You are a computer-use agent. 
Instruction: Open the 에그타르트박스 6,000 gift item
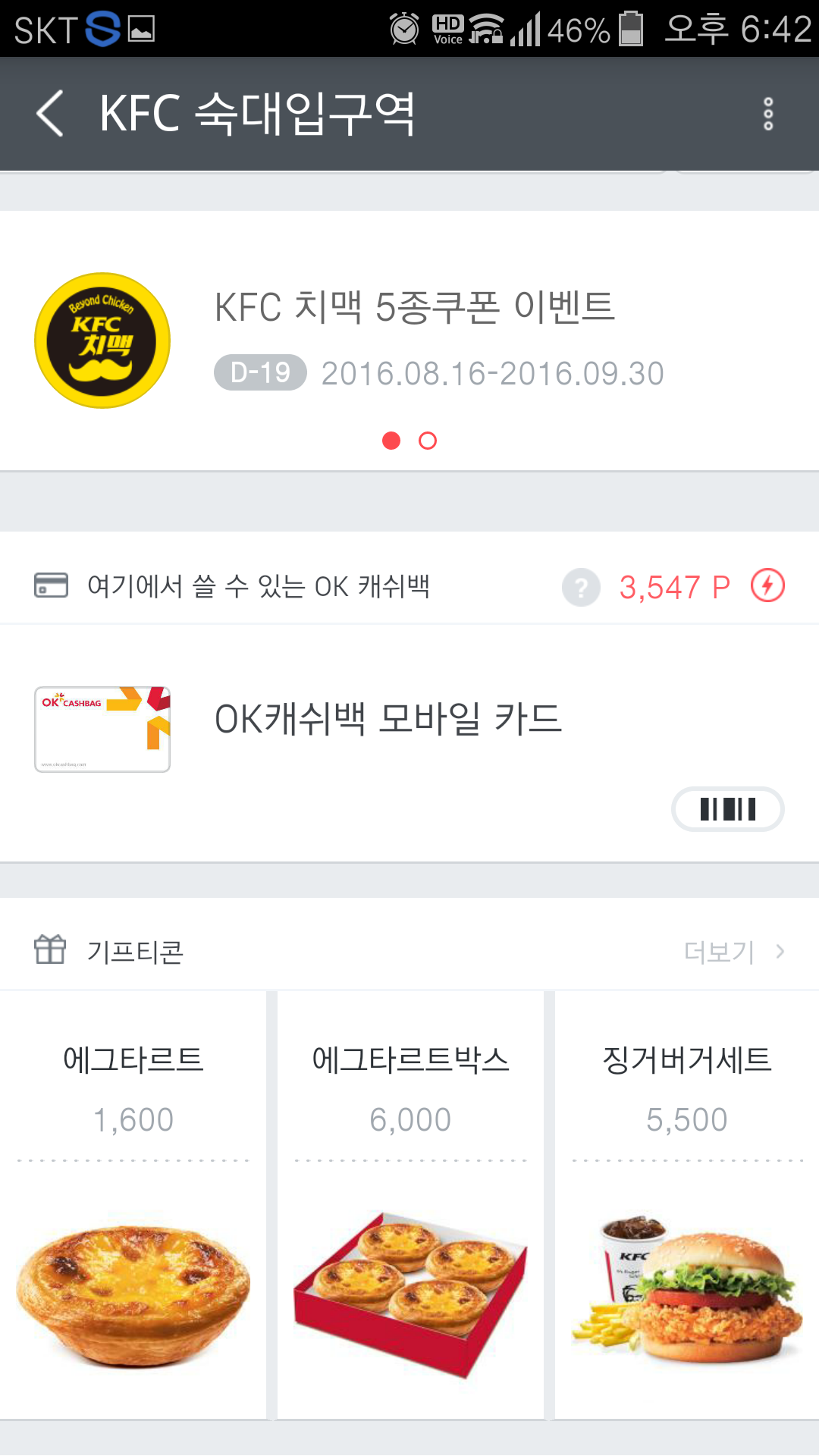click(x=410, y=1206)
